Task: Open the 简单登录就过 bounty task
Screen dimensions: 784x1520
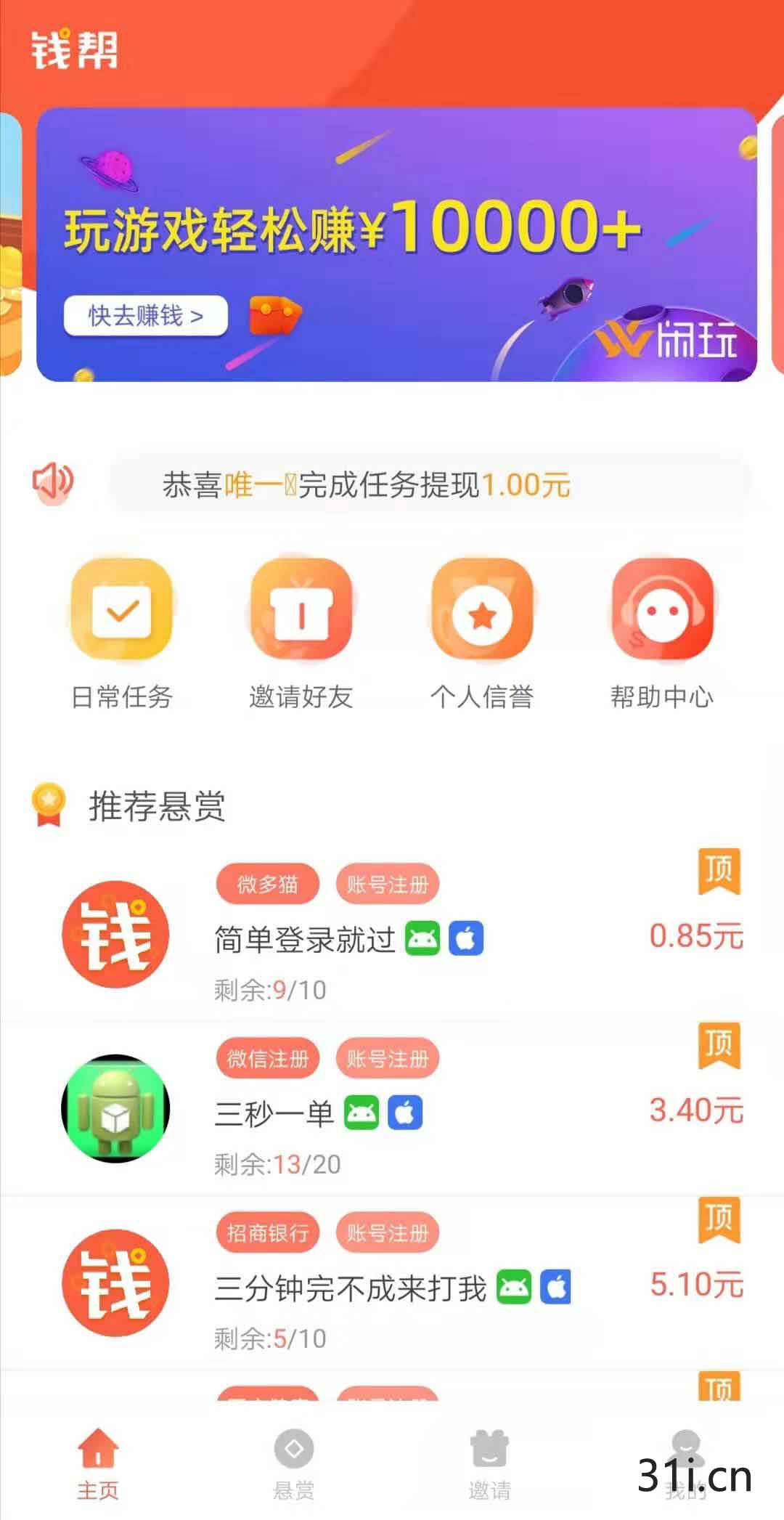Action: (392, 935)
